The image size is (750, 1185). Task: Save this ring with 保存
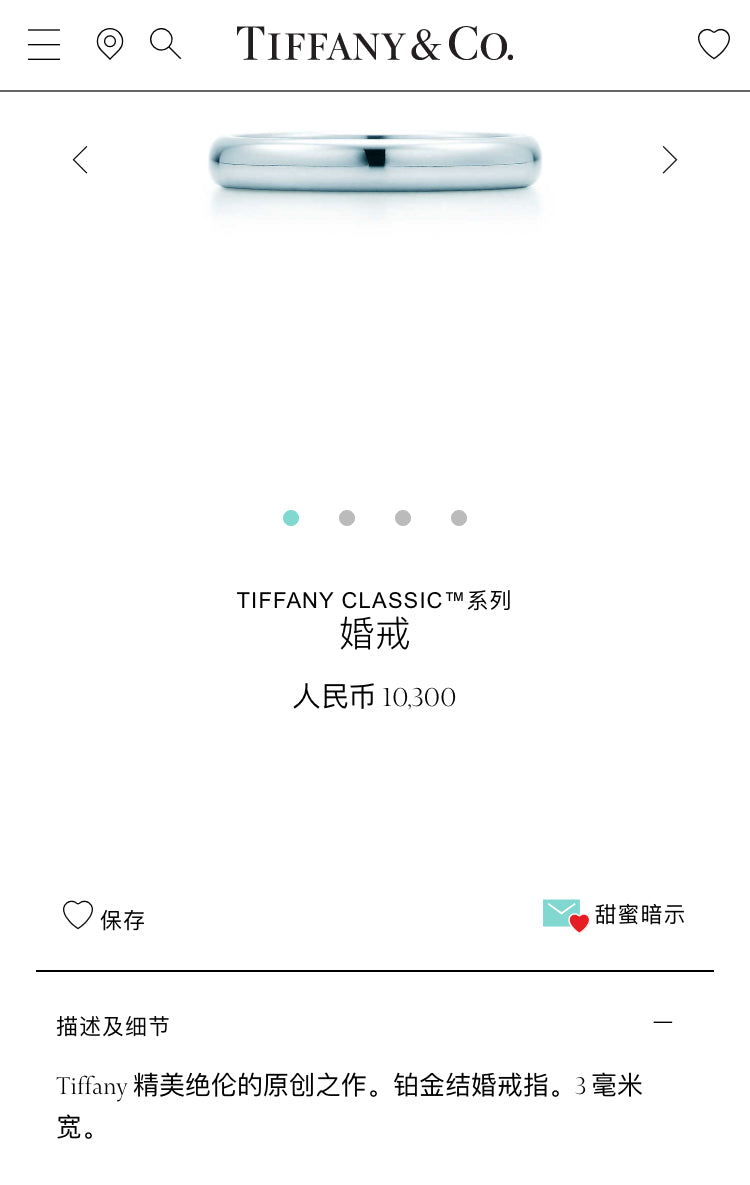[104, 917]
